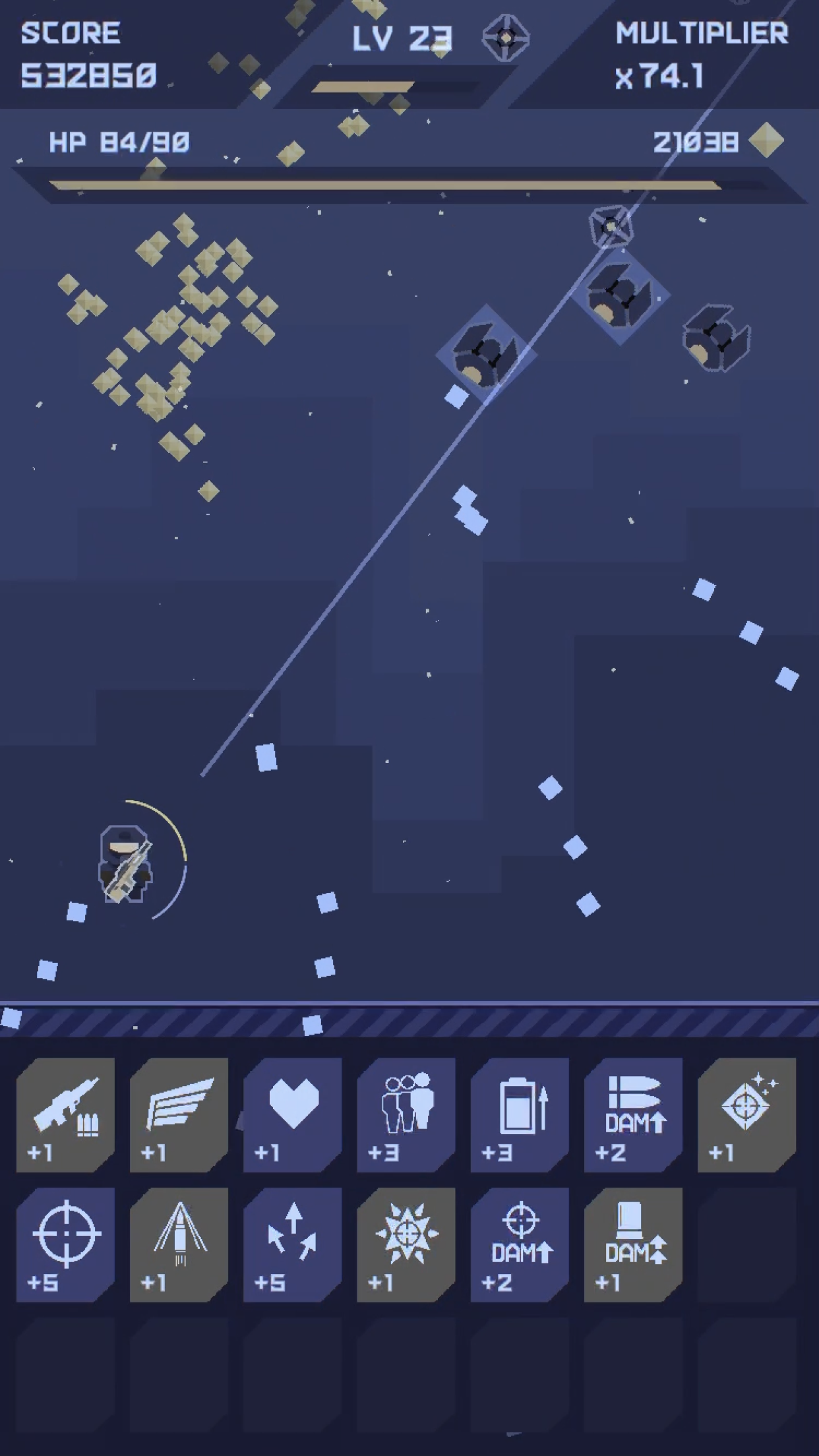This screenshot has height=1456, width=819.
Task: Tap the heart +1 health upgrade
Action: pyautogui.click(x=292, y=1114)
